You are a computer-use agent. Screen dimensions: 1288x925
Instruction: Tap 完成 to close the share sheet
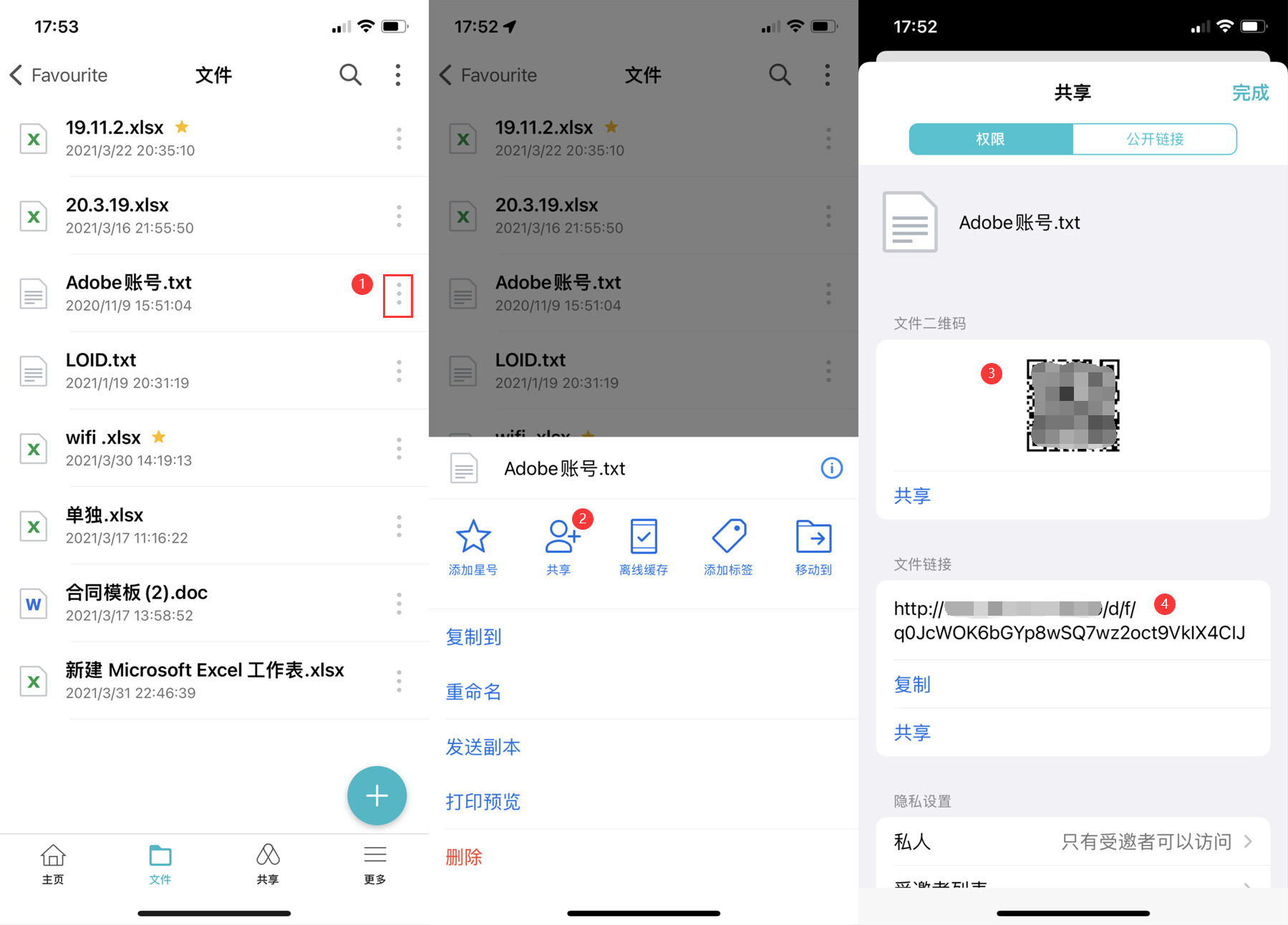coord(1249,92)
